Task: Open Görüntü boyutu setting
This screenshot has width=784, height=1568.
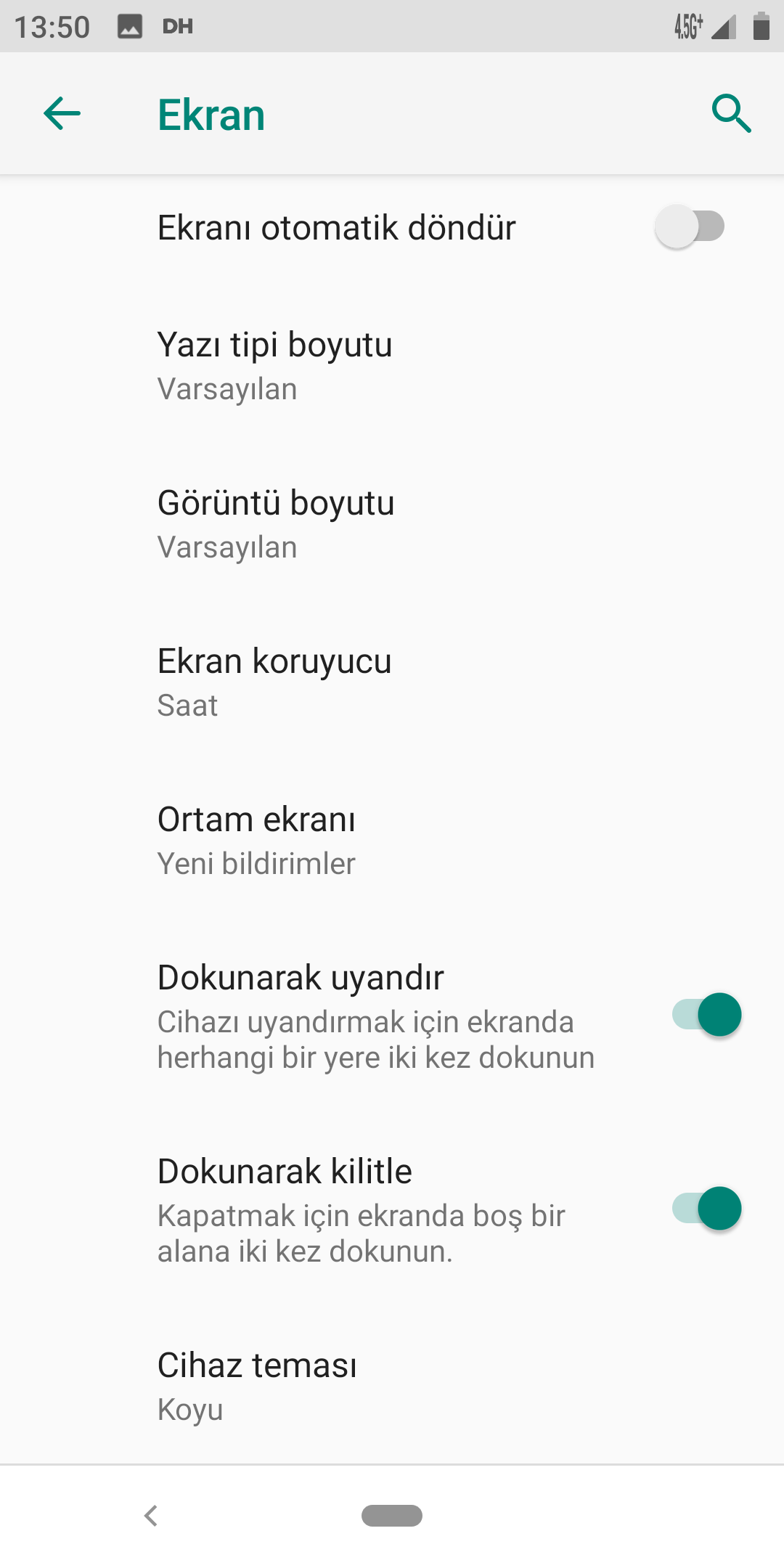Action: (x=392, y=523)
